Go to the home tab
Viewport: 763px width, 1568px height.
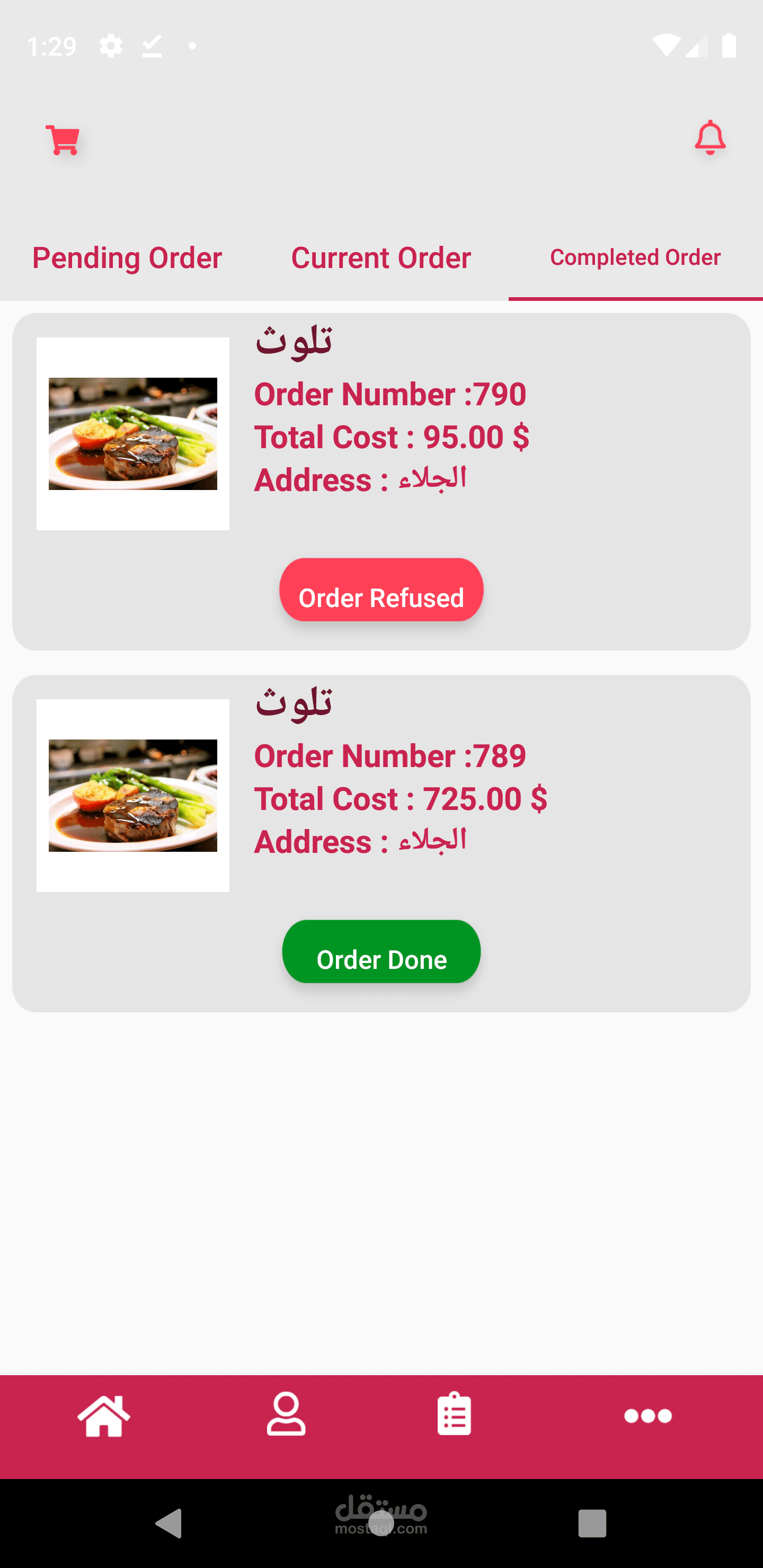coord(103,1416)
